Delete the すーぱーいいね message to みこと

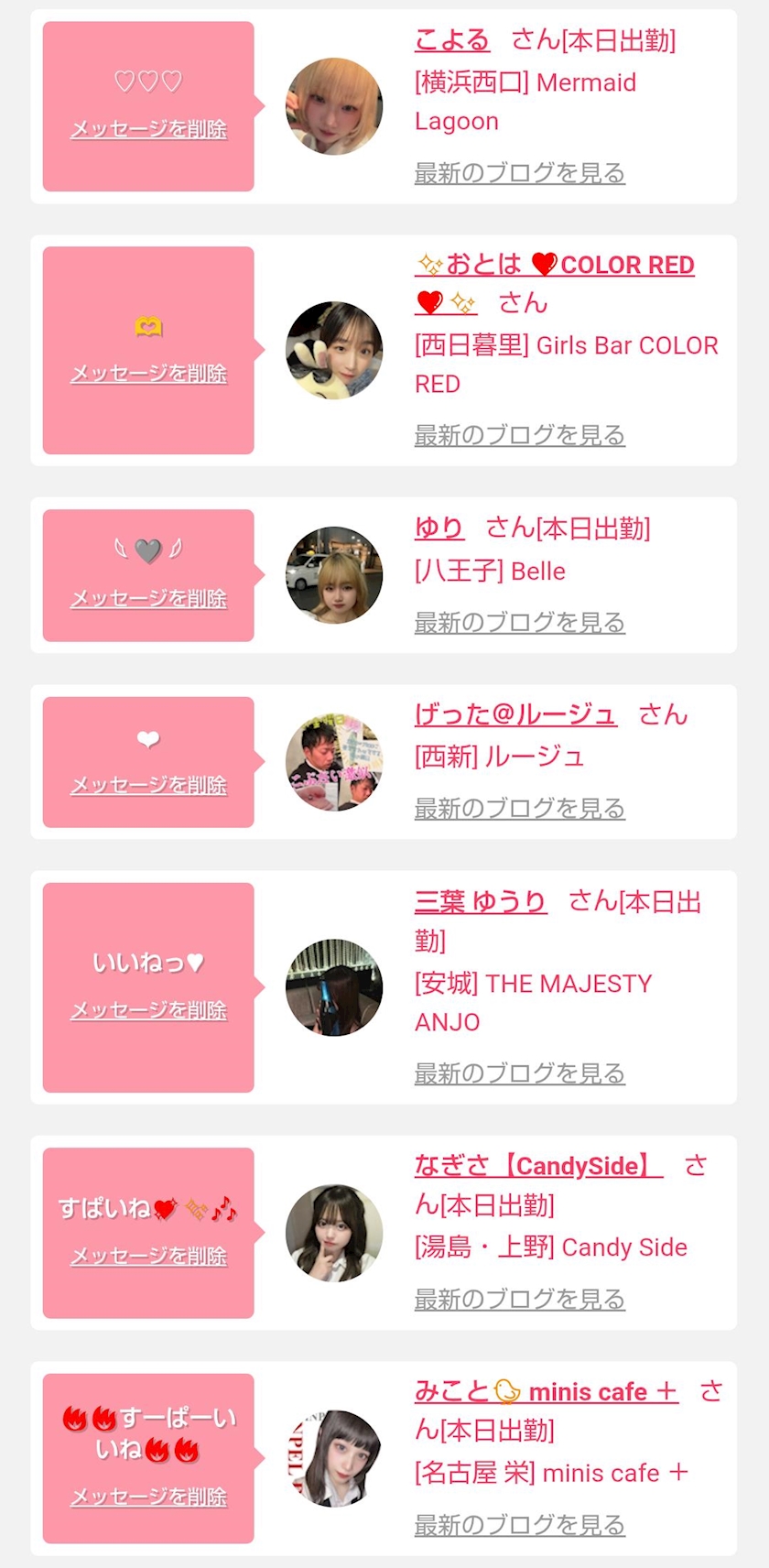[148, 1497]
